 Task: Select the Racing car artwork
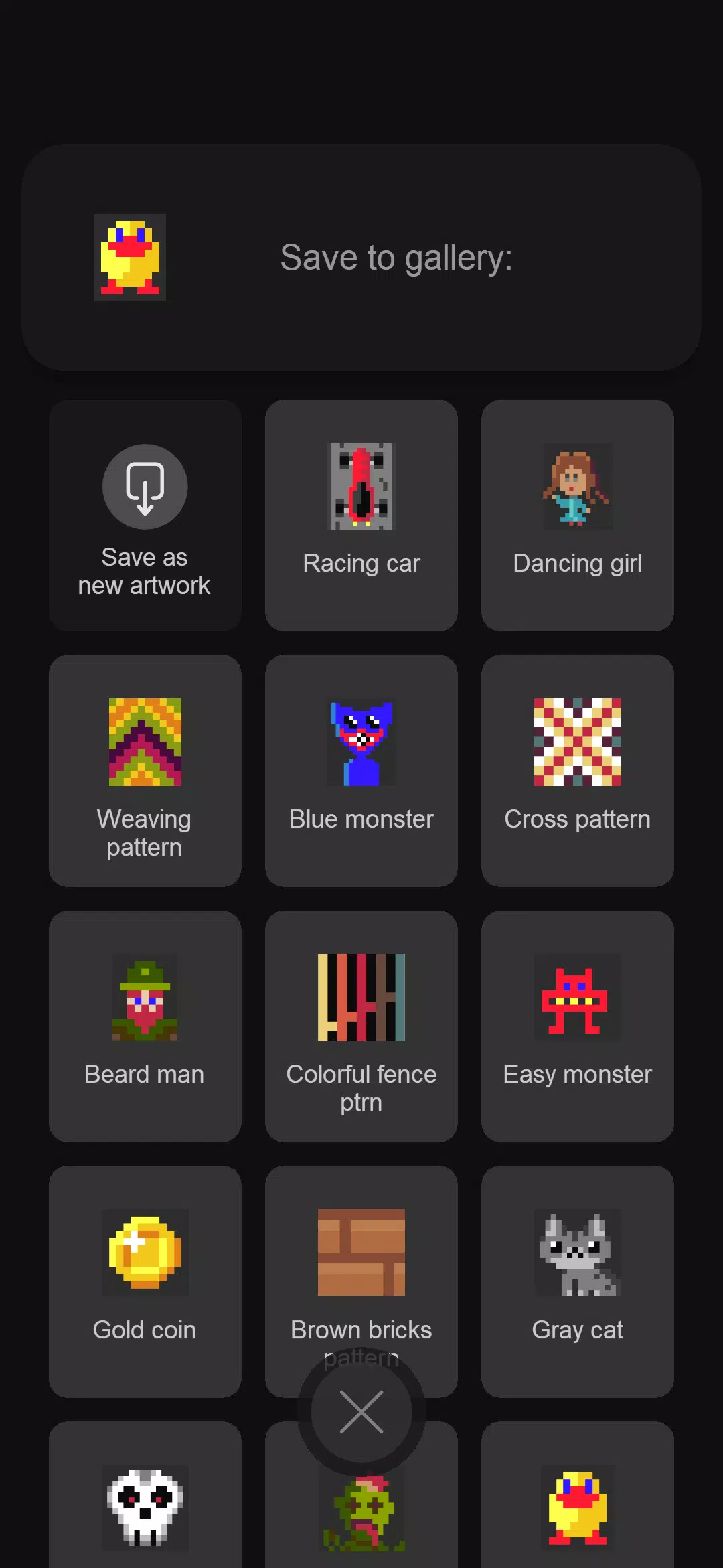361,516
